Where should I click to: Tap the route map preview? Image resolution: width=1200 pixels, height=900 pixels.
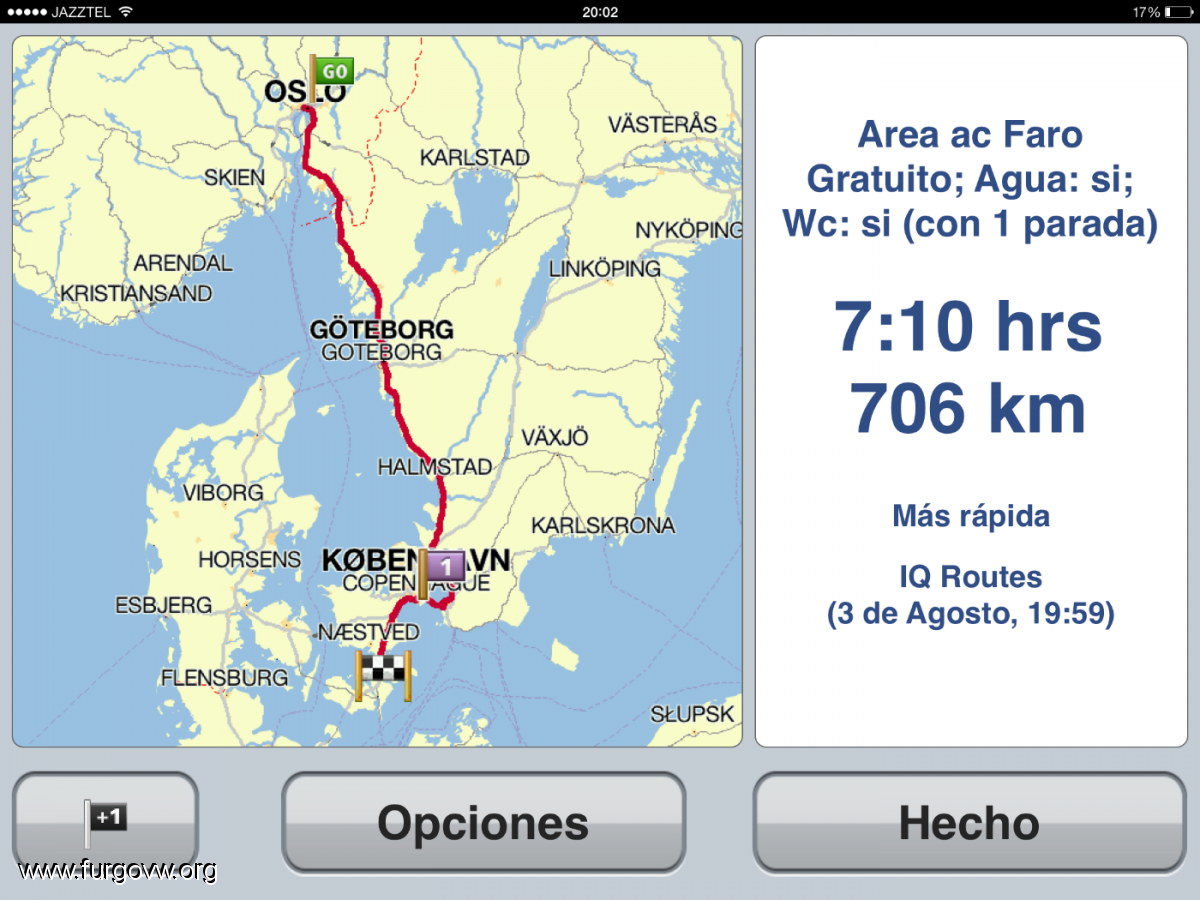[377, 391]
